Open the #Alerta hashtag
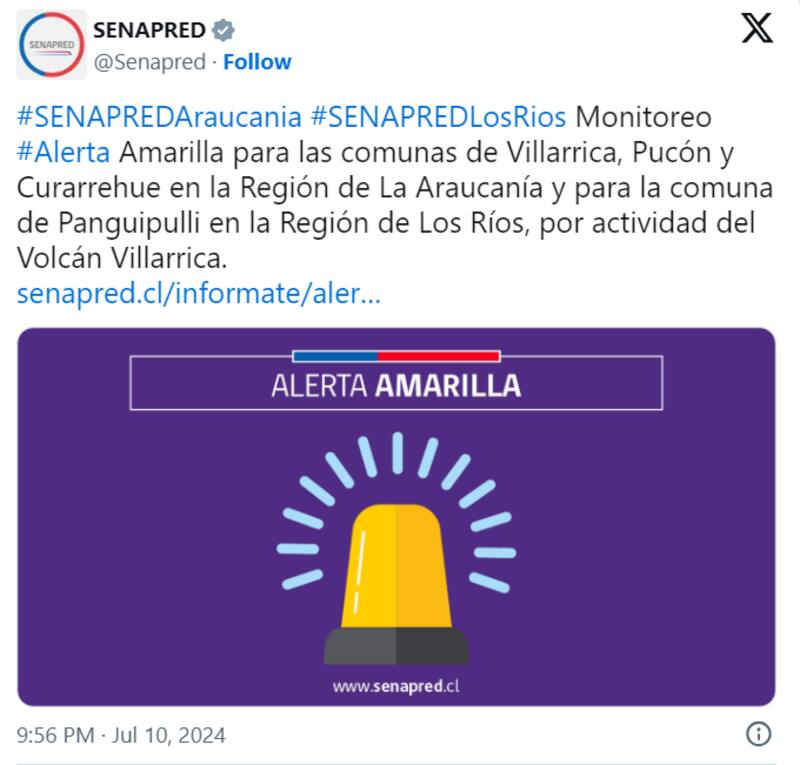The image size is (800, 765). (64, 153)
